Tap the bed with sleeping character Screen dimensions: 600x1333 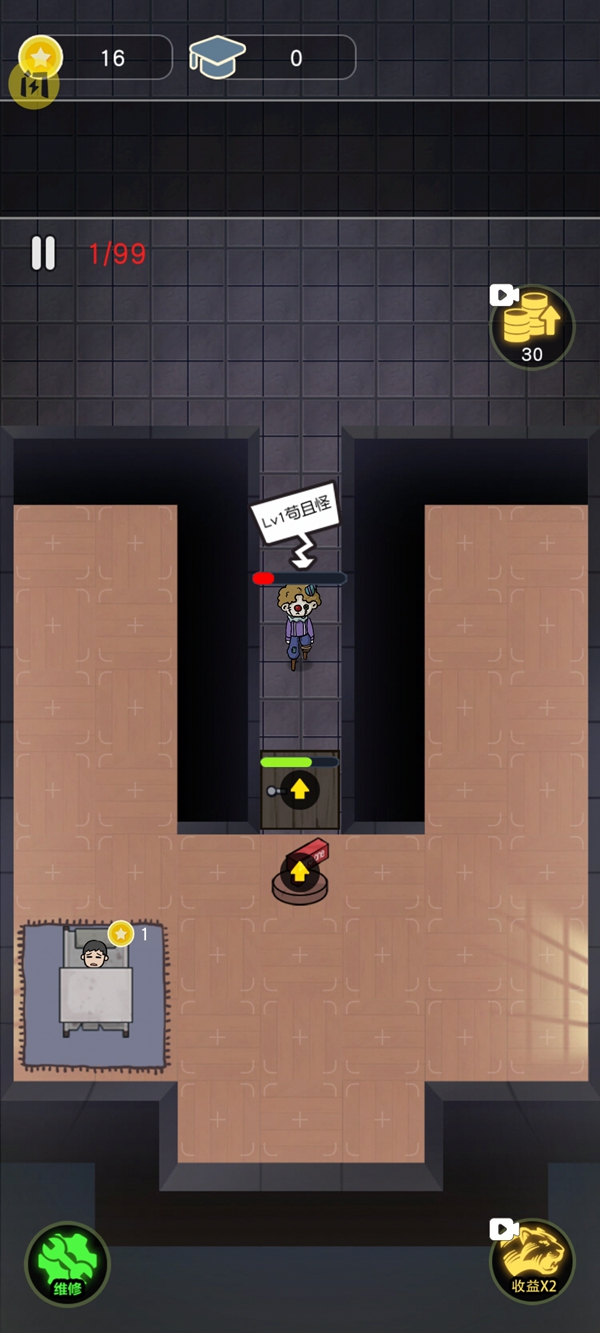click(x=95, y=985)
